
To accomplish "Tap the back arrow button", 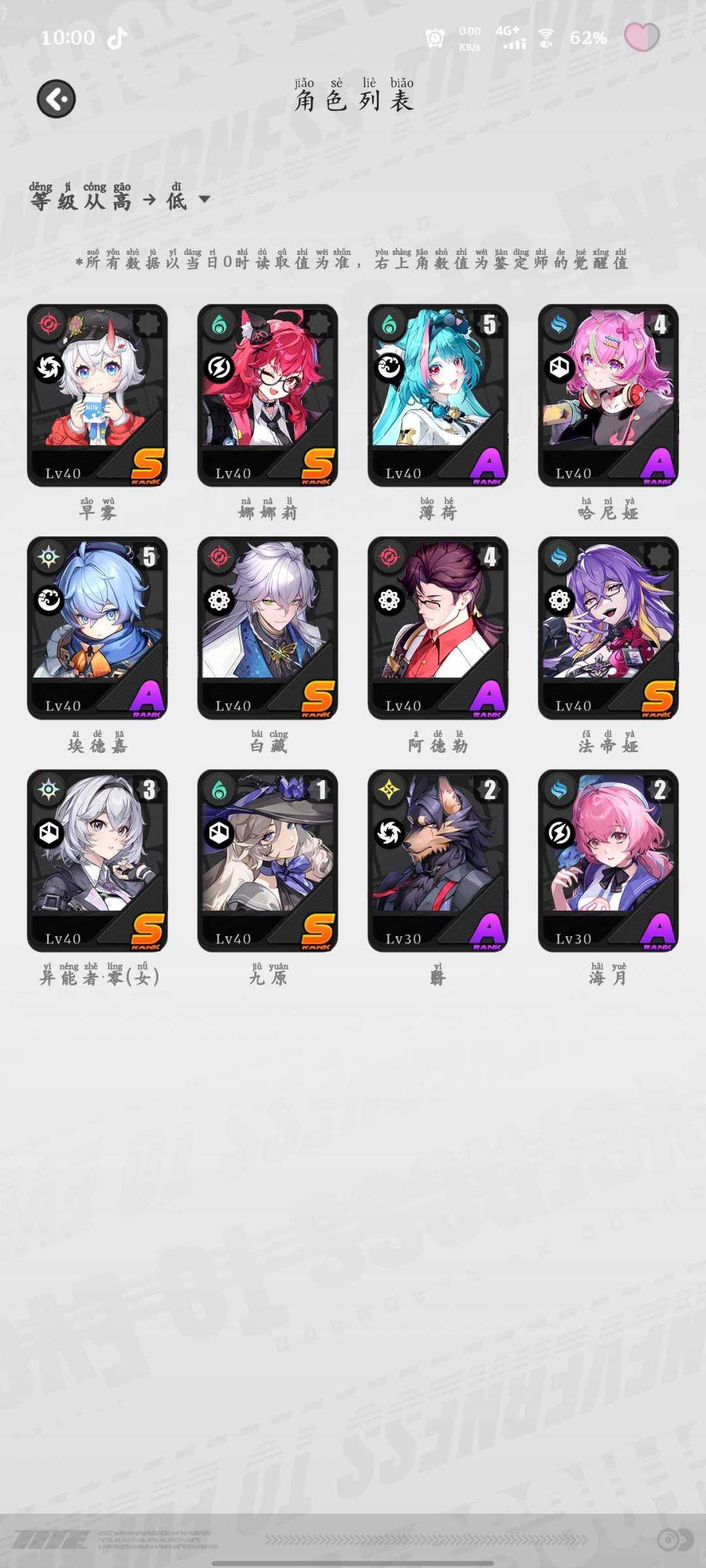I will [56, 99].
